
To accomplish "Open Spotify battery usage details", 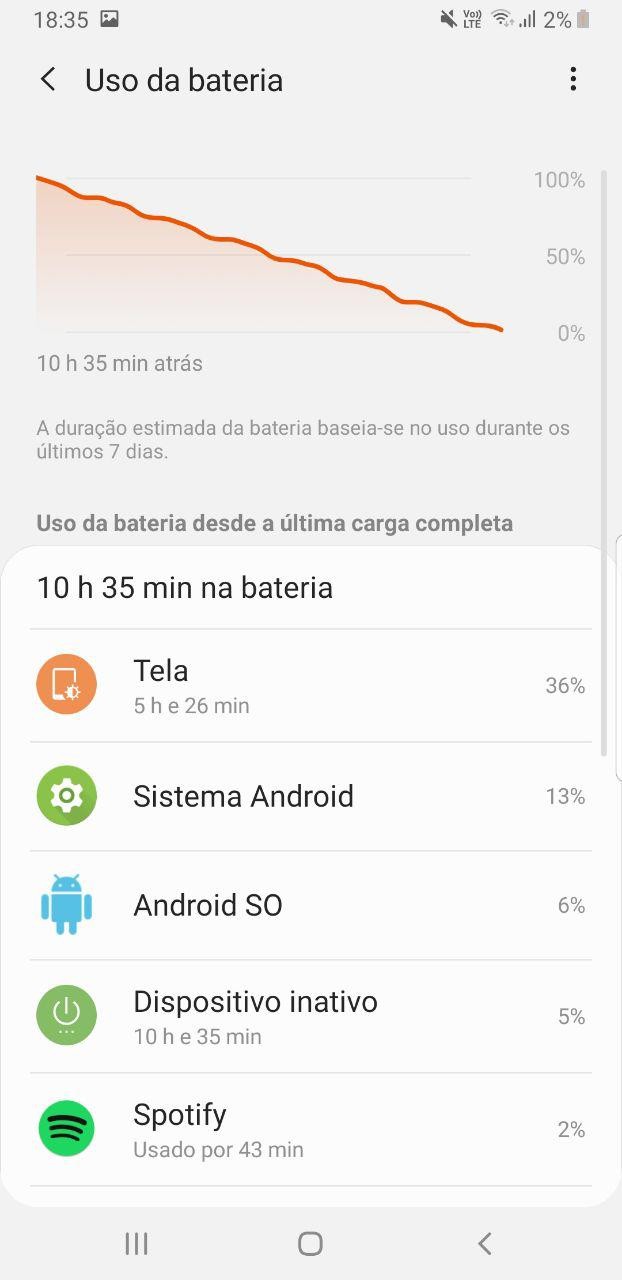I will (310, 1129).
